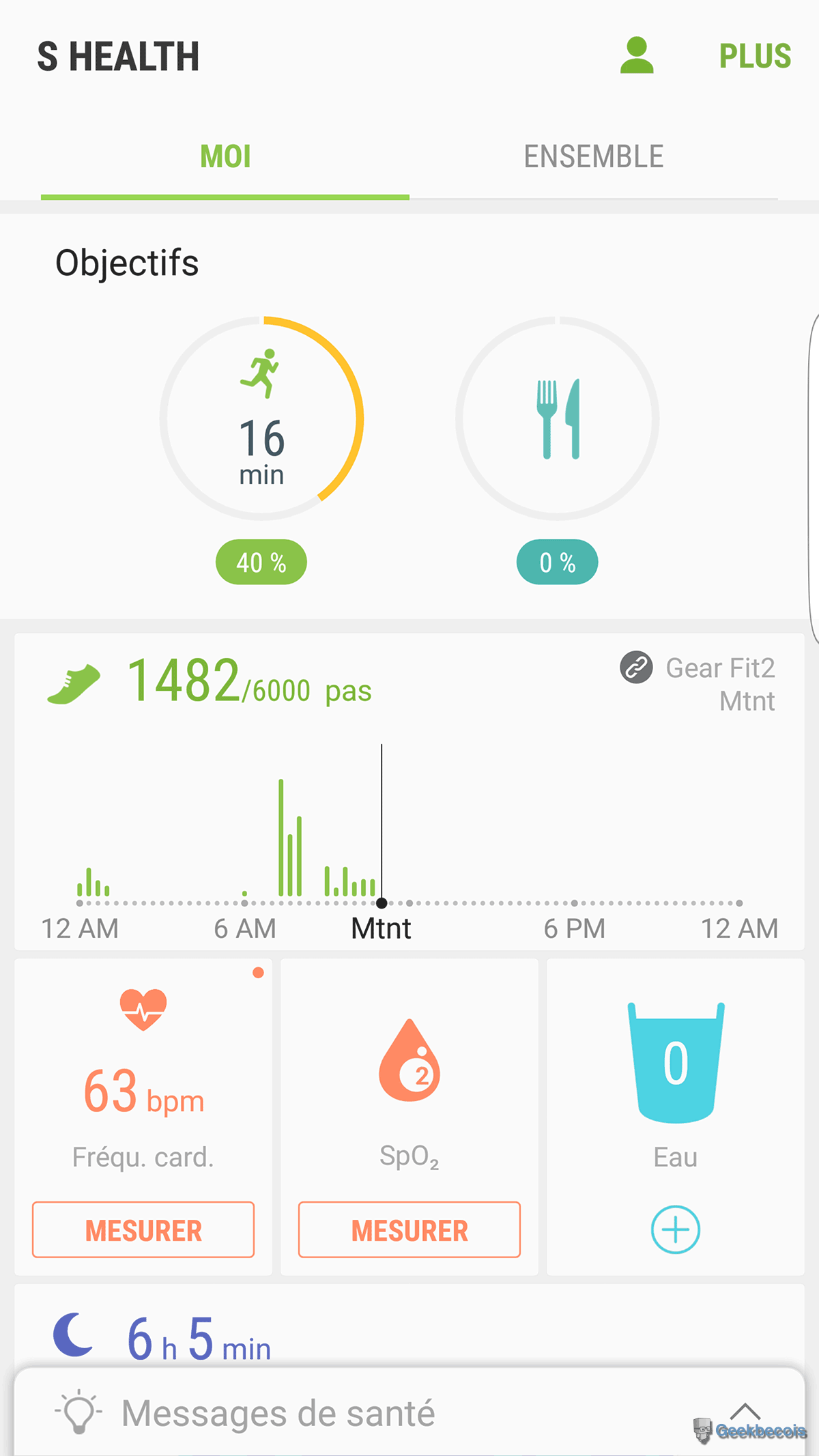Select the MOI tab
The image size is (819, 1456).
click(x=225, y=157)
